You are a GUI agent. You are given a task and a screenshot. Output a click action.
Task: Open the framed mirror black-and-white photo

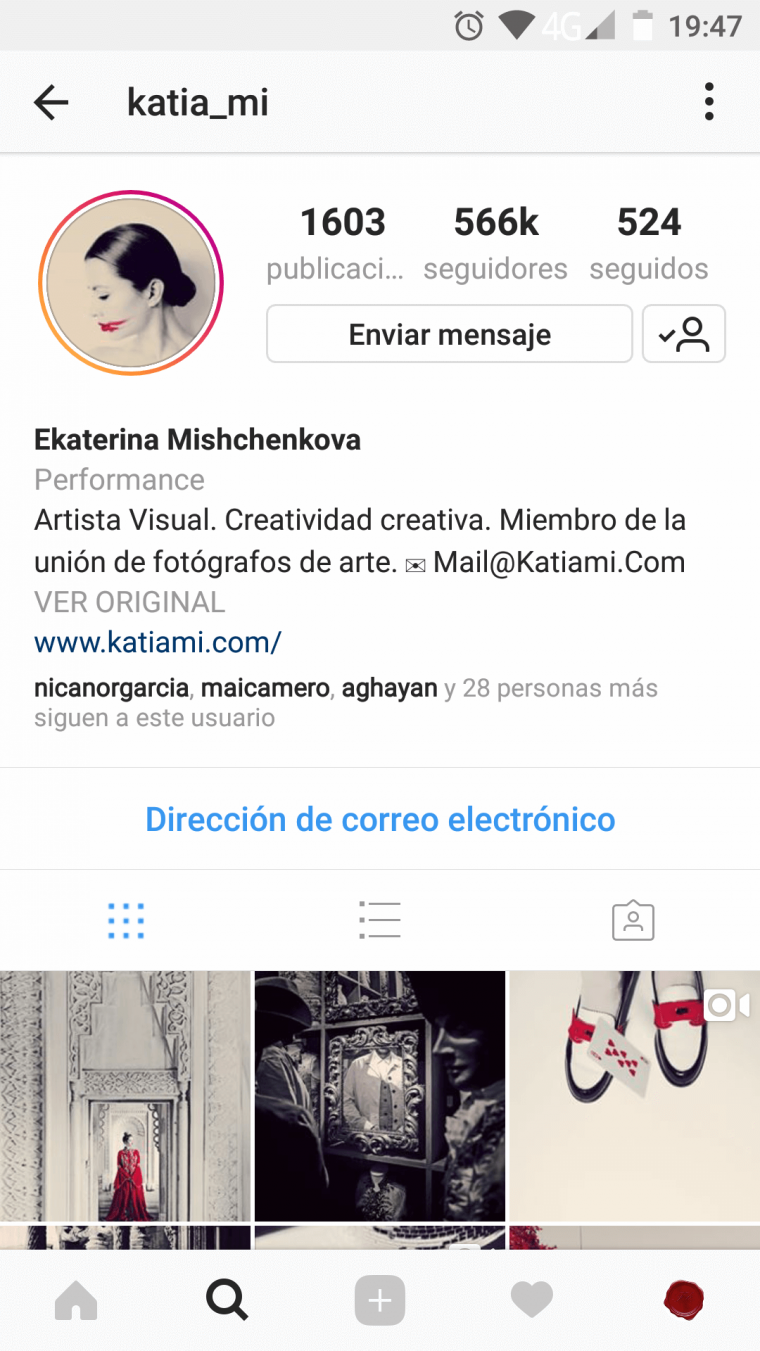click(x=380, y=1096)
